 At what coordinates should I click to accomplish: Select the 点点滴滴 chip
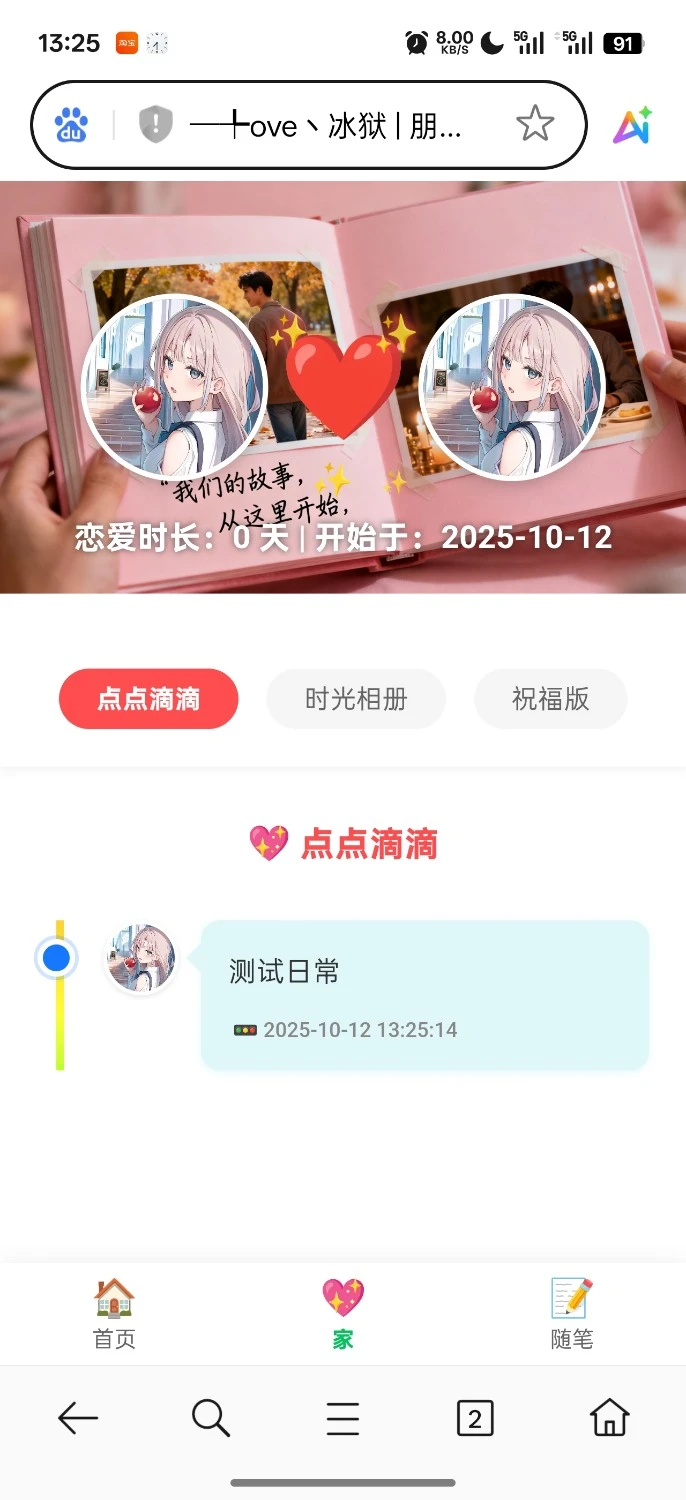148,699
